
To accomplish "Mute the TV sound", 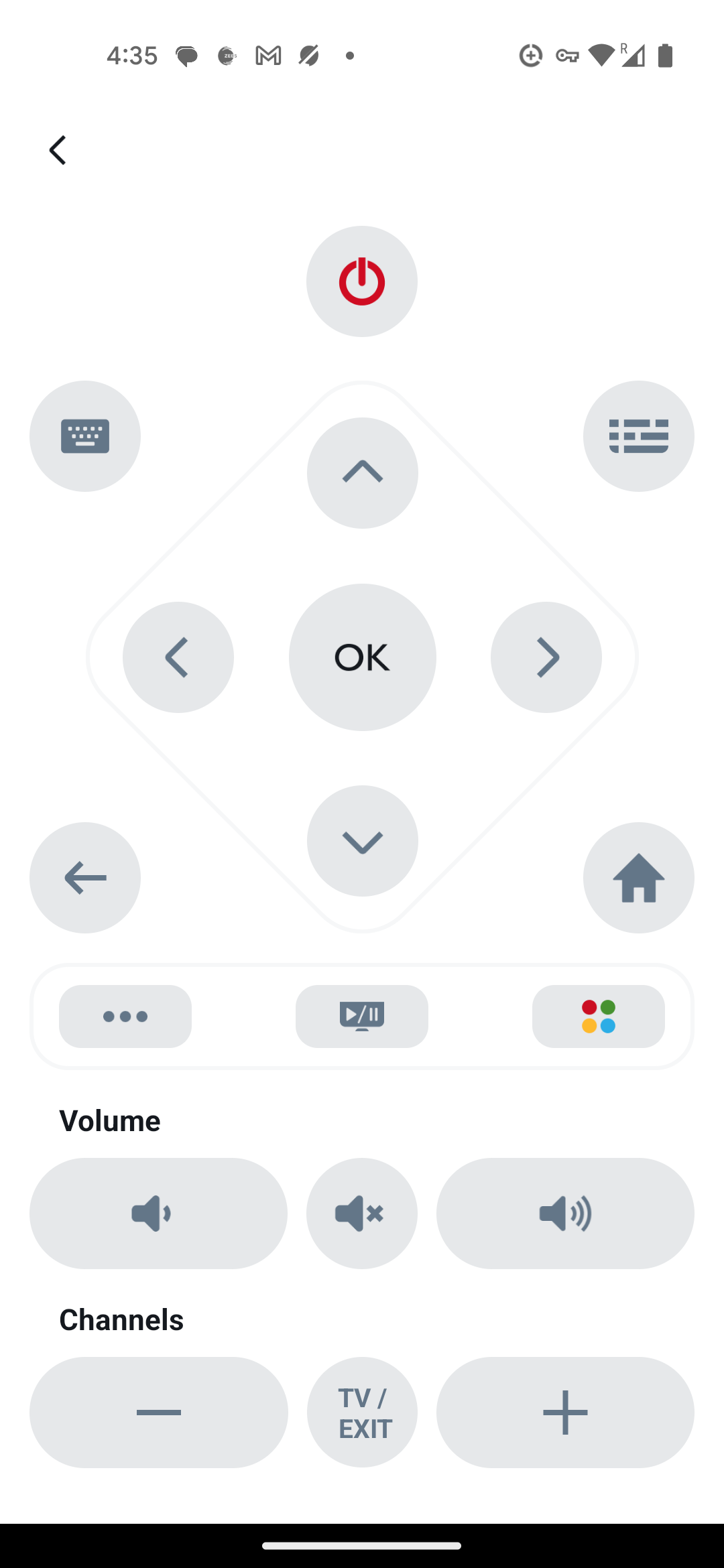I will [x=362, y=1214].
